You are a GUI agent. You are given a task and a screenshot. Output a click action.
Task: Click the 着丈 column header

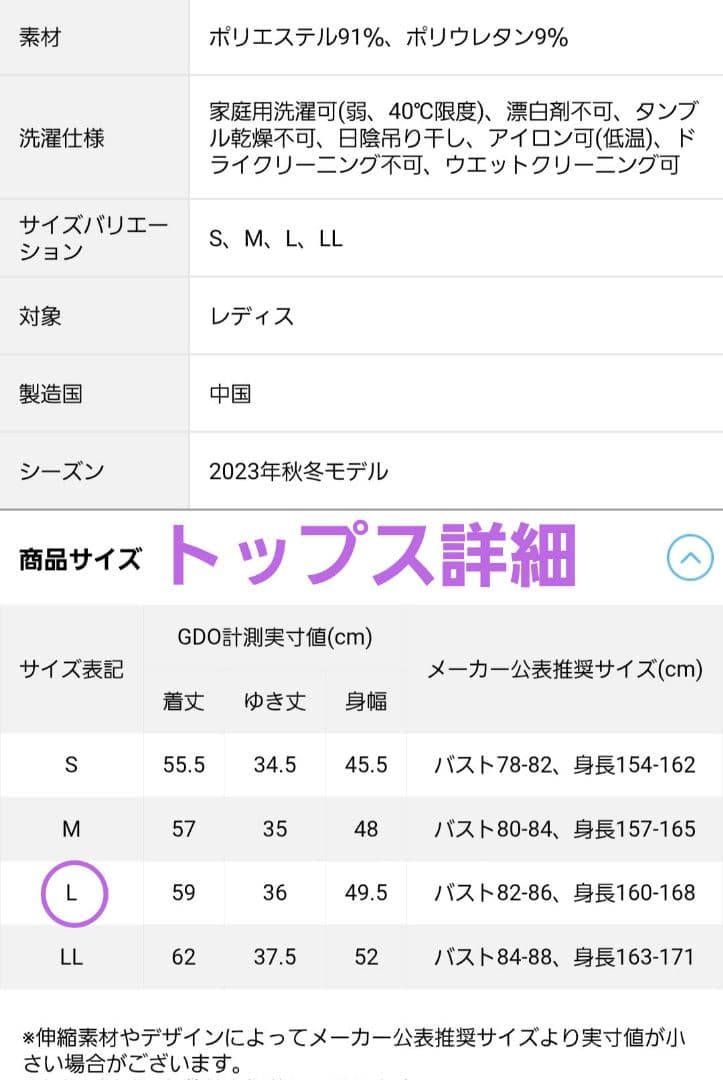(183, 702)
